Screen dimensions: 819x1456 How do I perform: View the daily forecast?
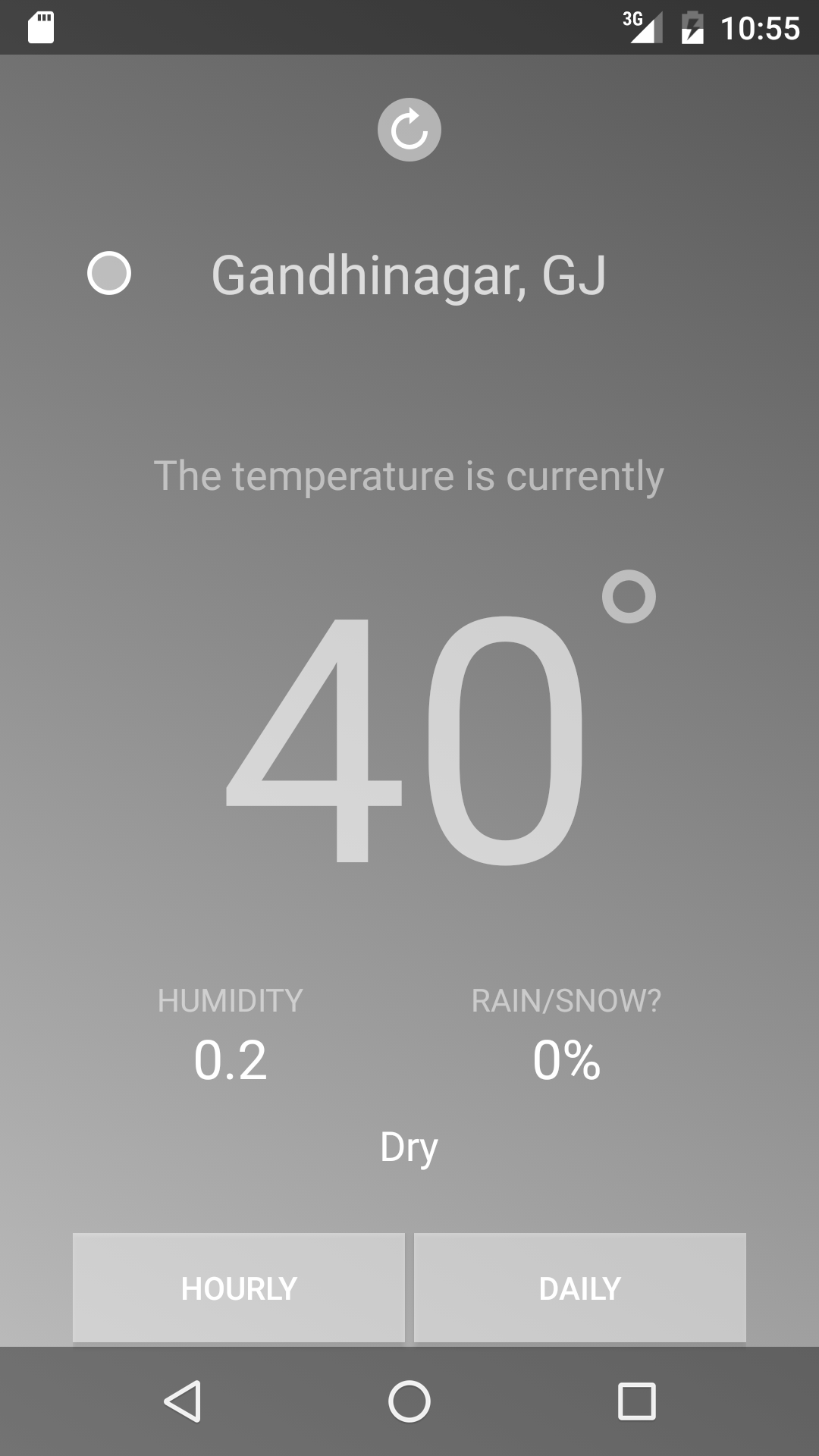pos(580,1288)
